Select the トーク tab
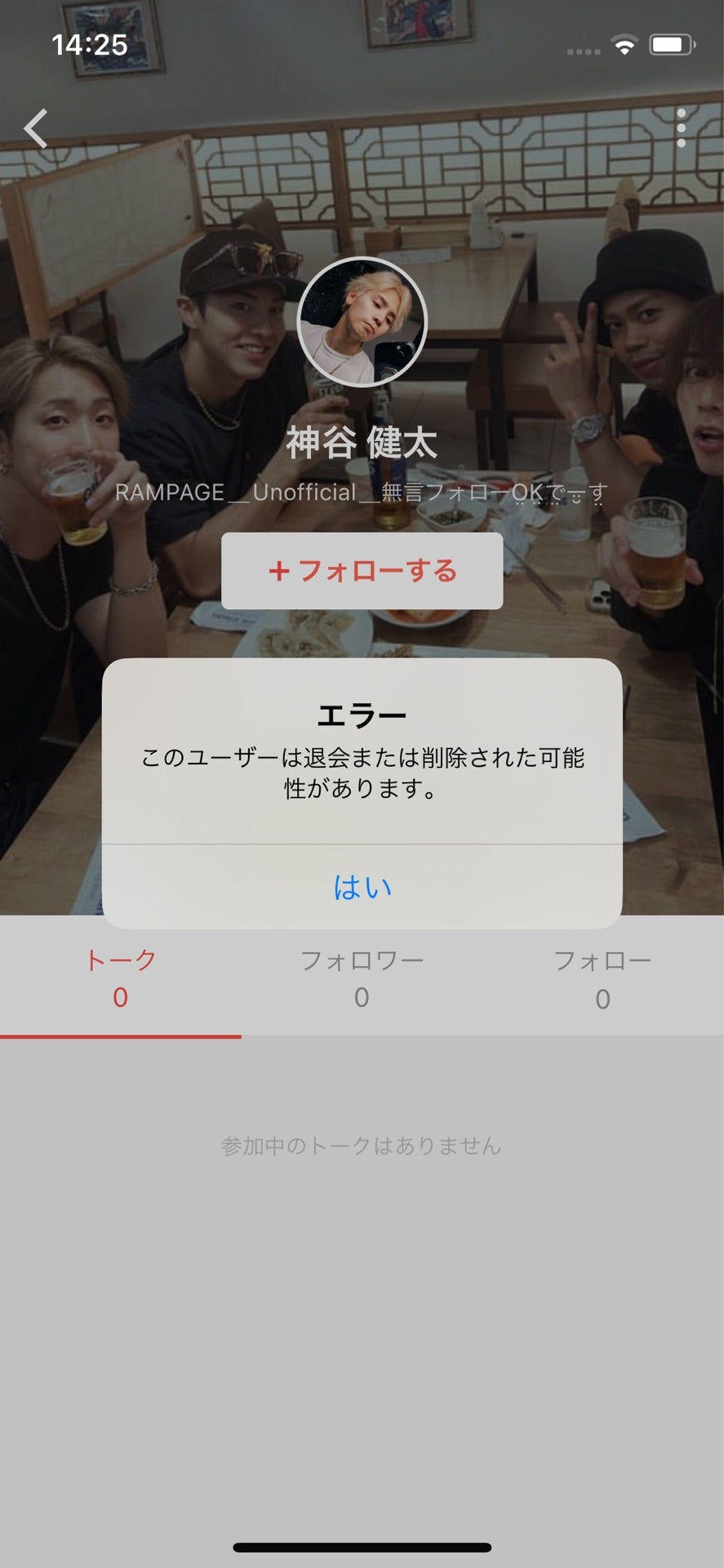This screenshot has height=1568, width=724. 121,978
